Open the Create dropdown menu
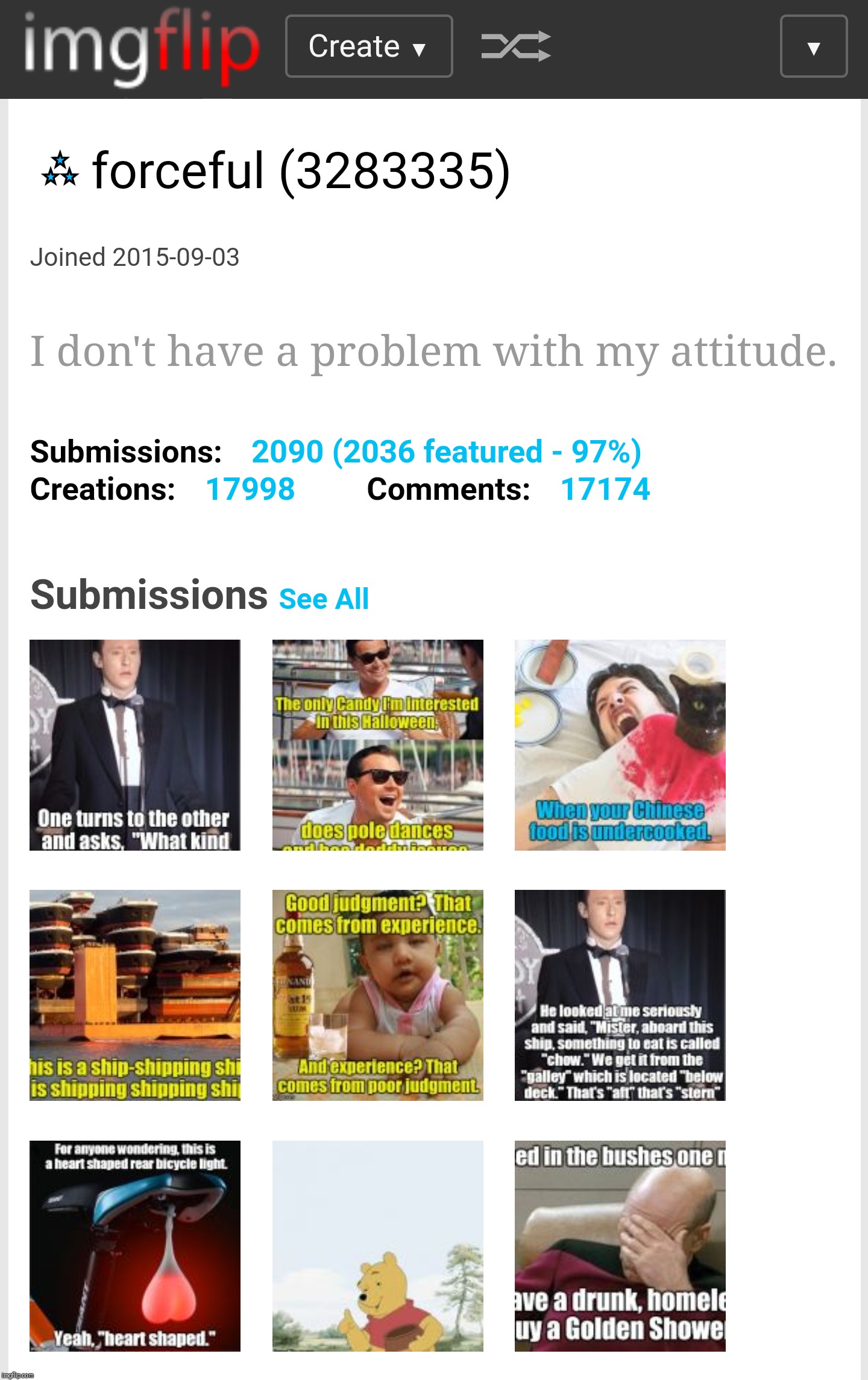868x1380 pixels. tap(368, 46)
